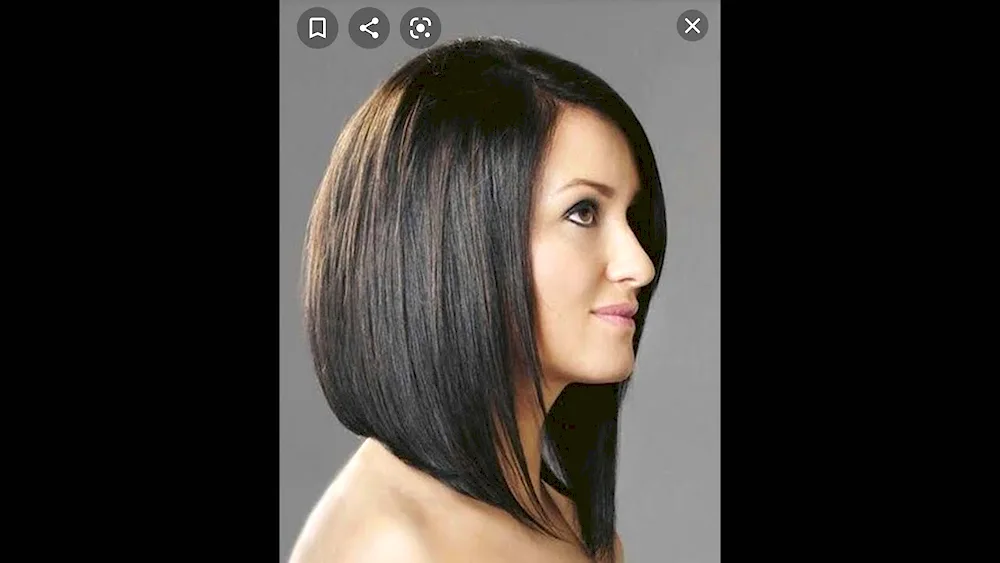Open visual lens search on image
Image resolution: width=1000 pixels, height=563 pixels.
point(420,28)
